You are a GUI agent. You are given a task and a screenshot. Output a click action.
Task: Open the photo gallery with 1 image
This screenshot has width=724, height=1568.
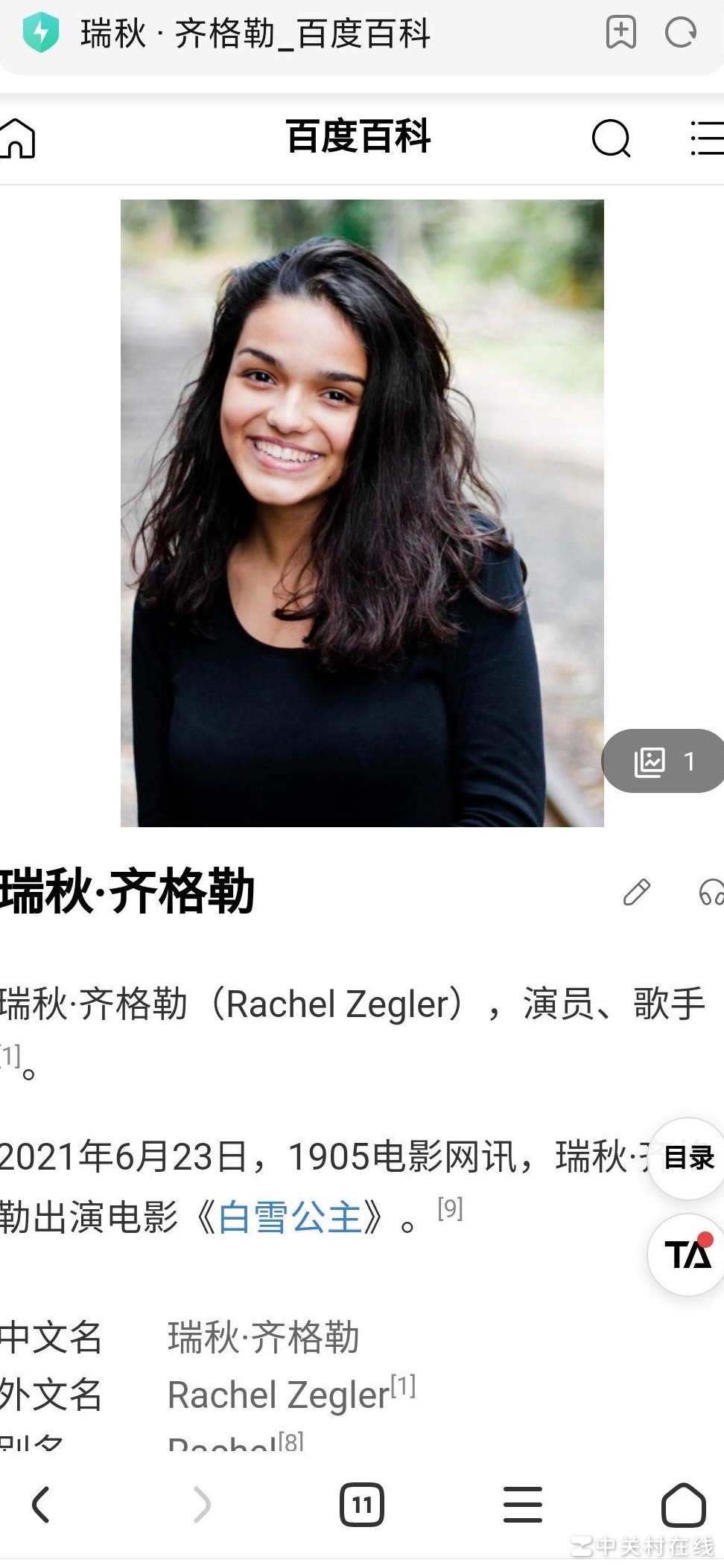click(x=663, y=761)
